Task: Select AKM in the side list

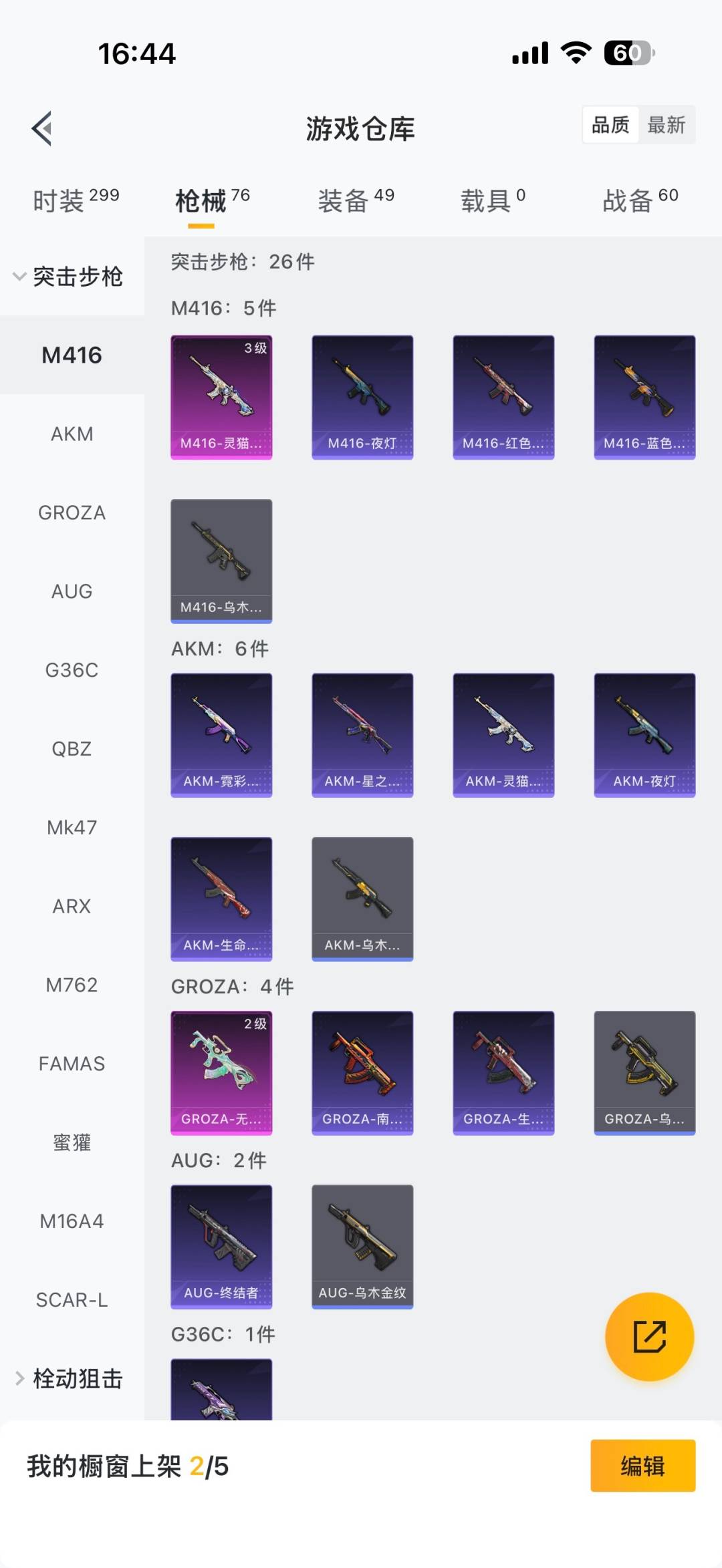Action: coord(72,434)
